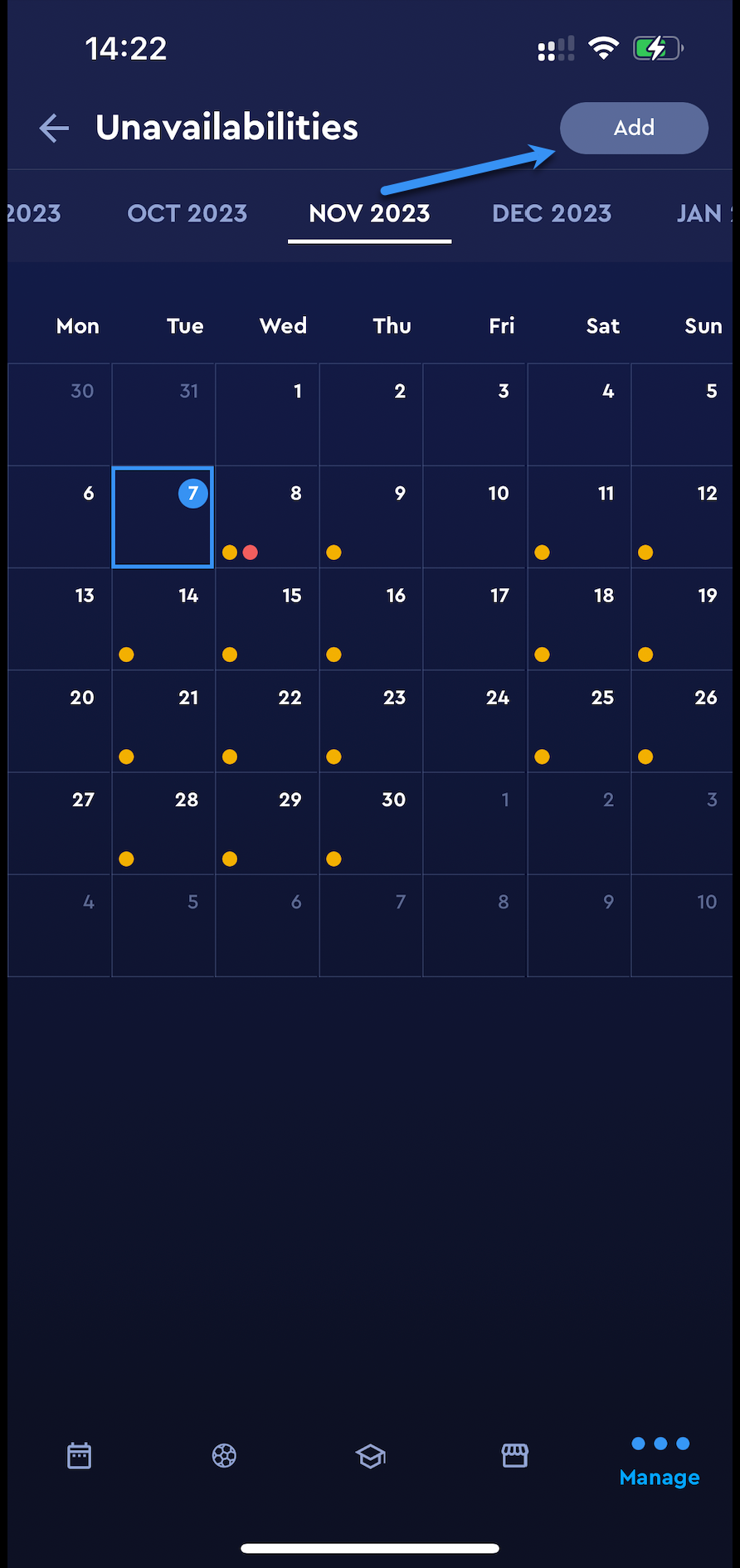Pick November 30 on the calendar
Image resolution: width=740 pixels, height=1568 pixels.
(x=371, y=823)
